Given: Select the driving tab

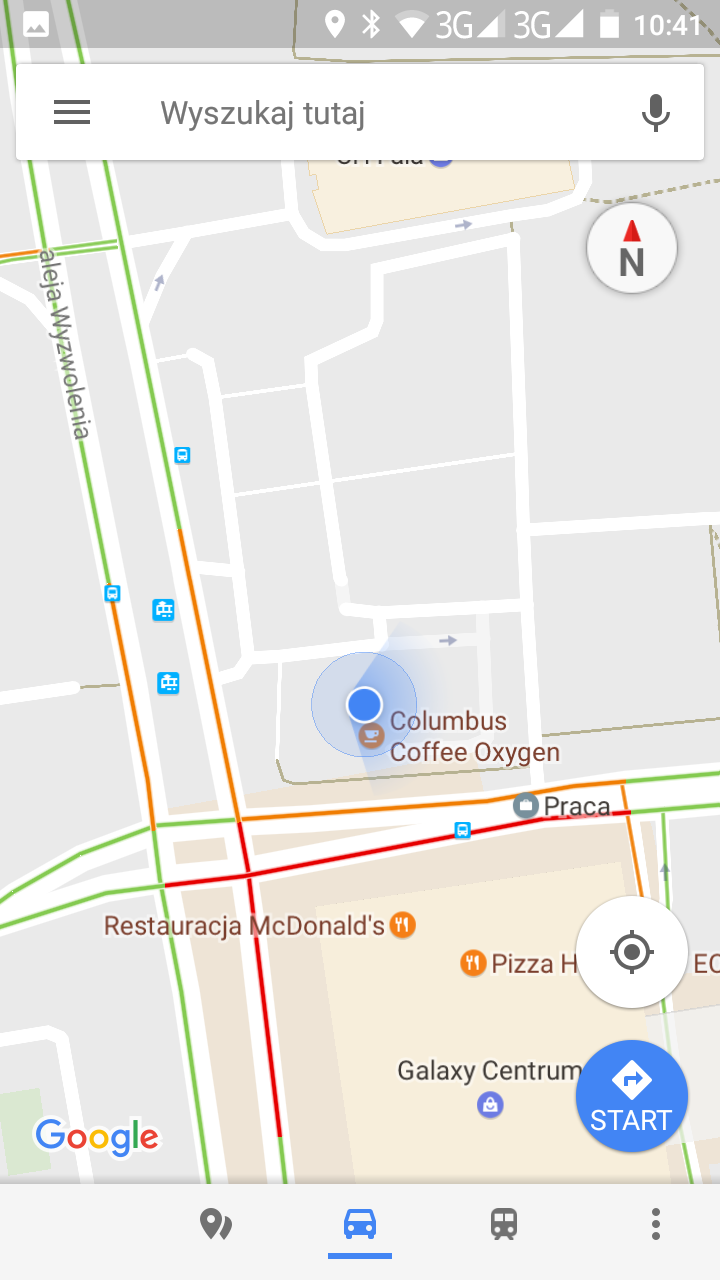Looking at the screenshot, I should click(x=360, y=1224).
